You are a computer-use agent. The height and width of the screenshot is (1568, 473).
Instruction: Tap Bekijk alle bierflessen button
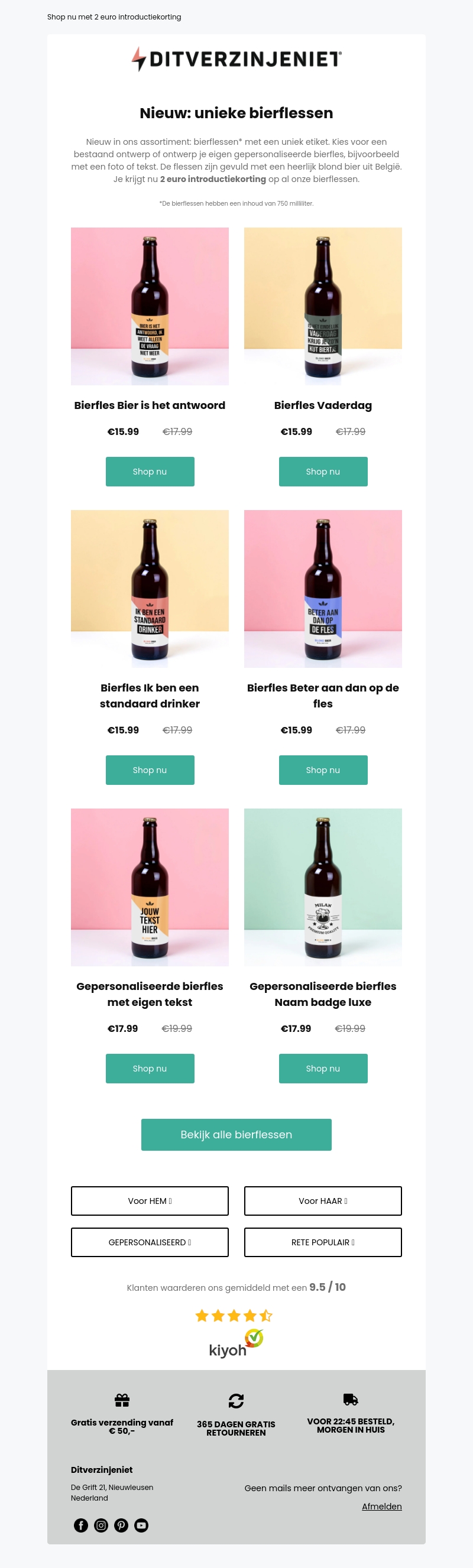tap(236, 1135)
